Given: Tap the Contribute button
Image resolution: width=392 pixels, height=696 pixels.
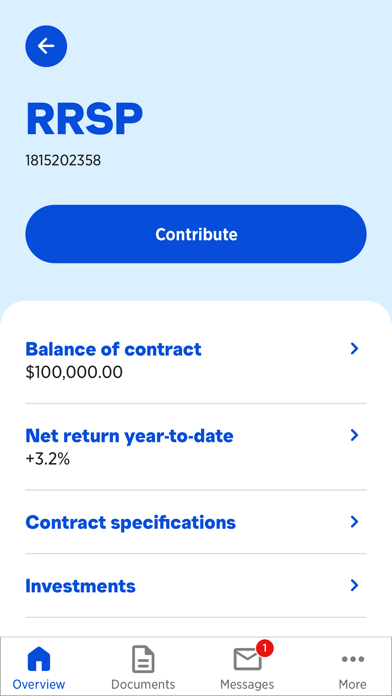Looking at the screenshot, I should click(x=196, y=234).
